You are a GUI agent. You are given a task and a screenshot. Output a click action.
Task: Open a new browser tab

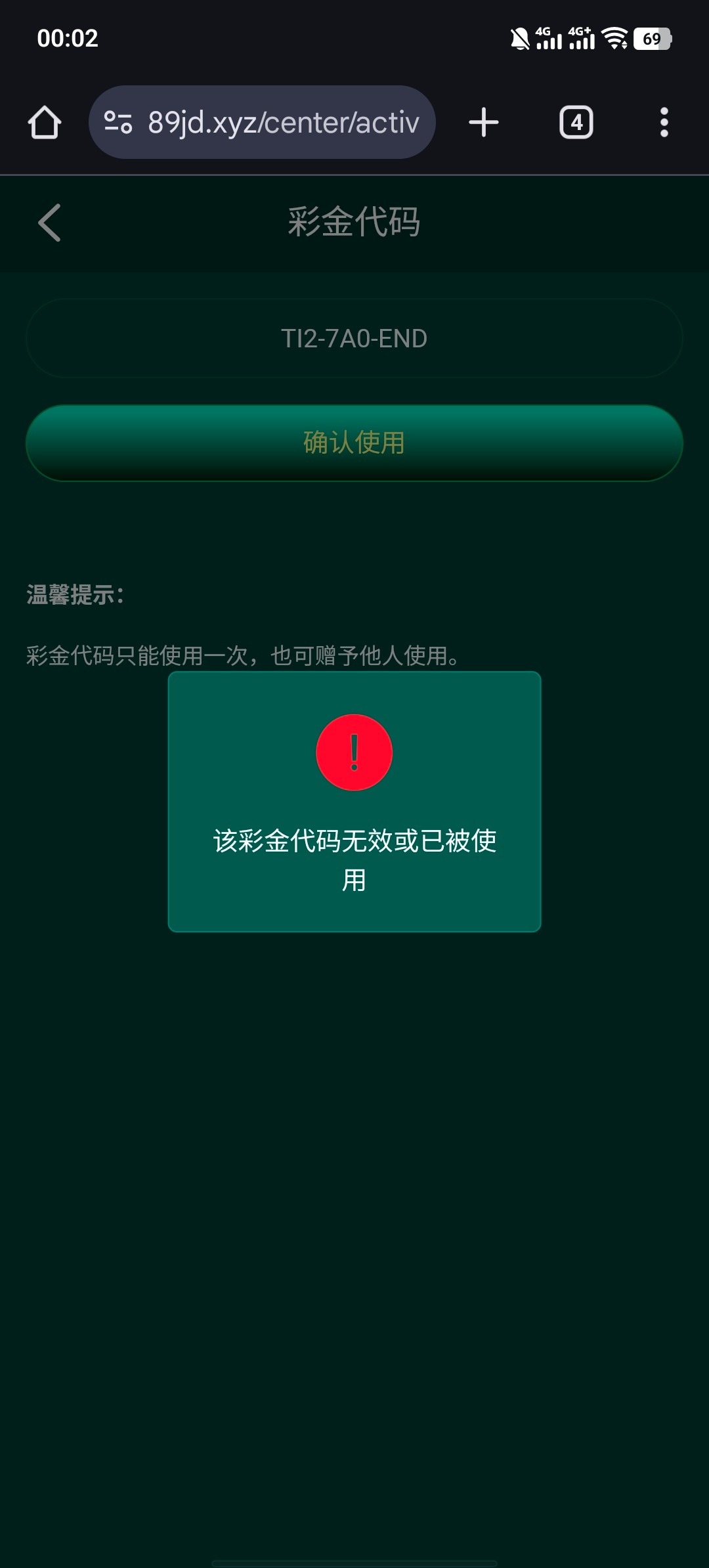[484, 123]
